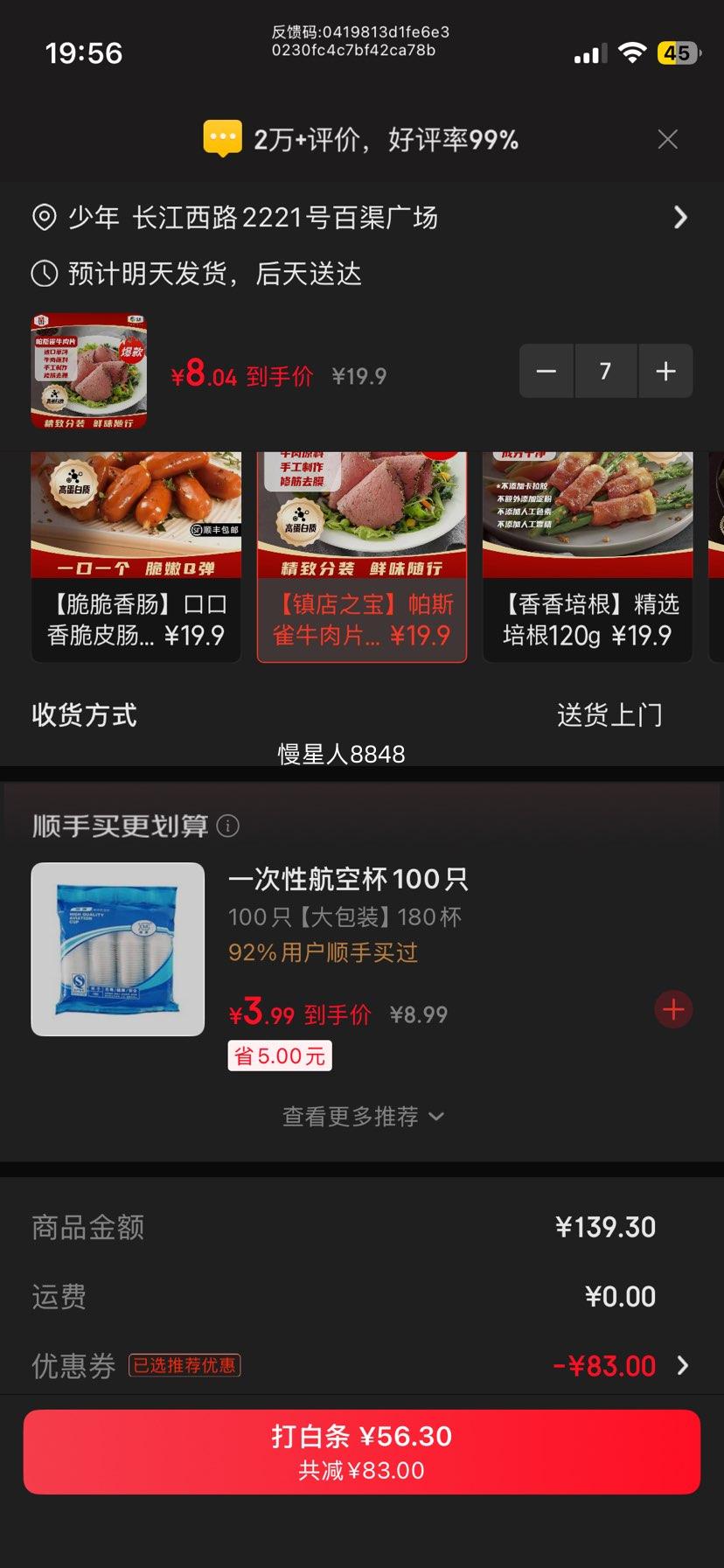724x1568 pixels.
Task: Tap the info icon beside 顺手买更划算
Action: coord(228,825)
